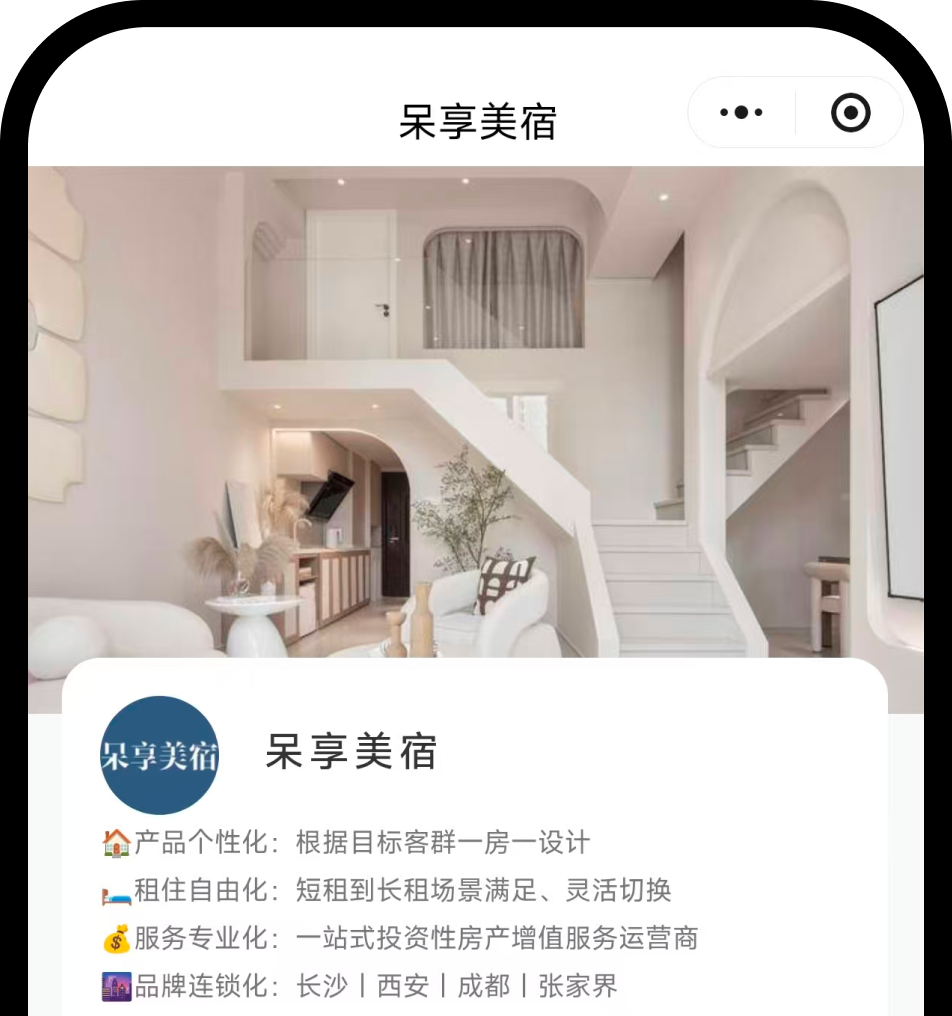This screenshot has height=1016, width=952.
Task: Close the mini program via target icon
Action: (x=850, y=113)
